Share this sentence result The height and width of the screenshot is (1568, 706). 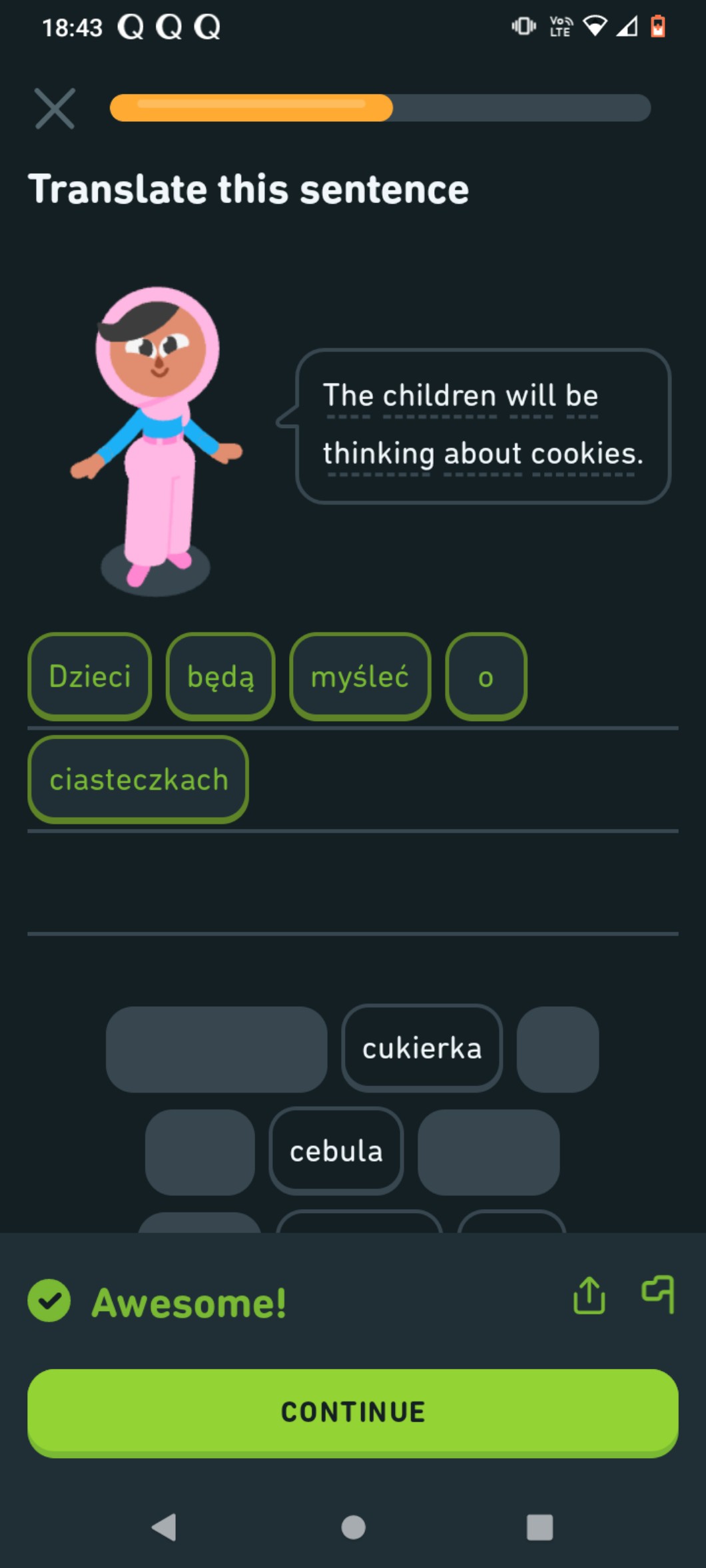click(x=589, y=1295)
